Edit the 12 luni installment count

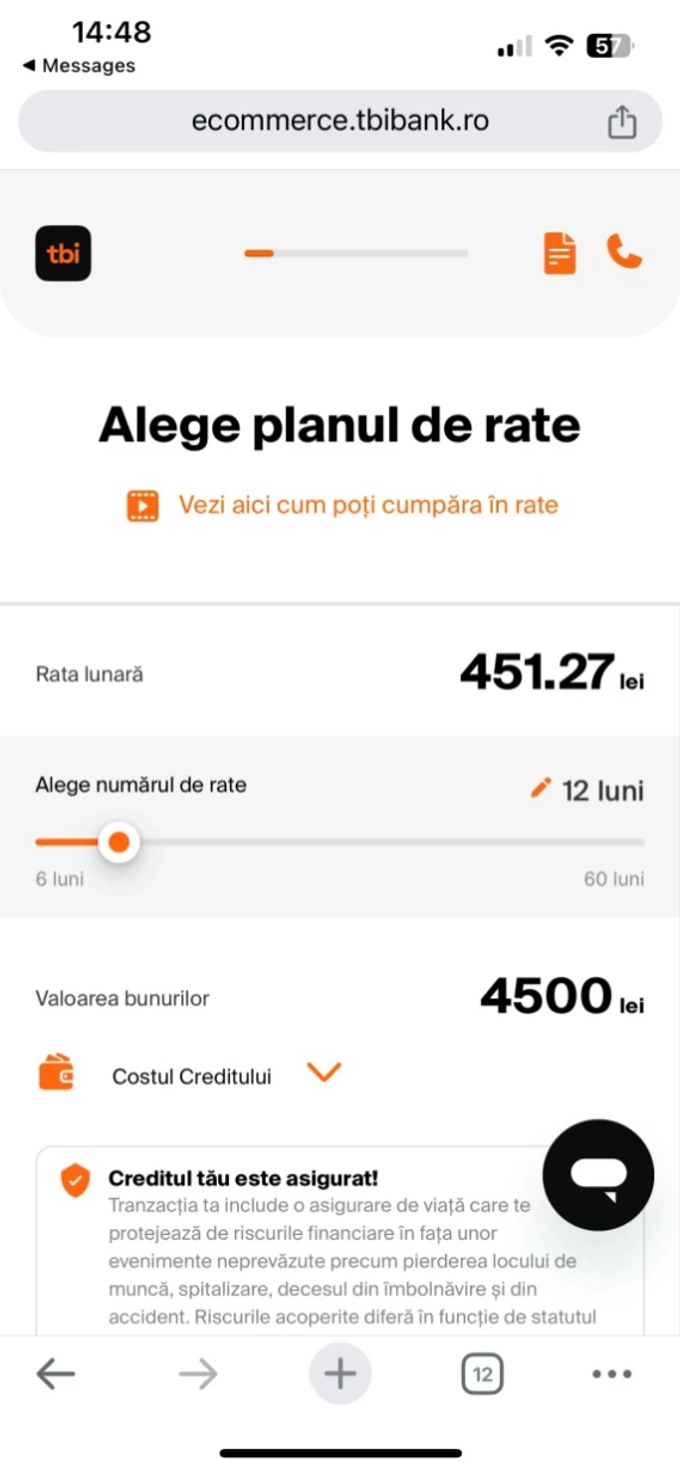(x=588, y=791)
